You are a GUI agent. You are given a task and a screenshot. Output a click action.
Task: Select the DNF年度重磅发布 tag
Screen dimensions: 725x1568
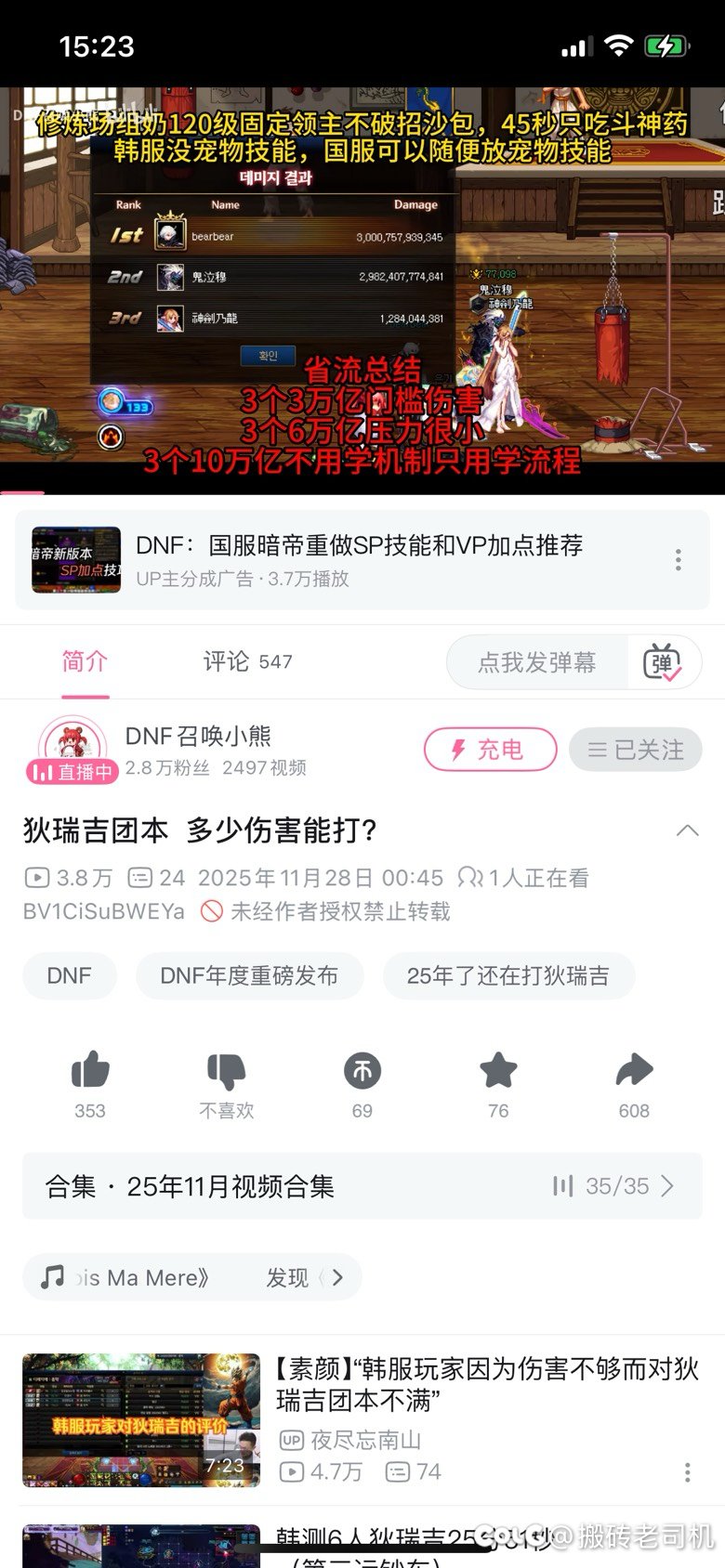[249, 975]
